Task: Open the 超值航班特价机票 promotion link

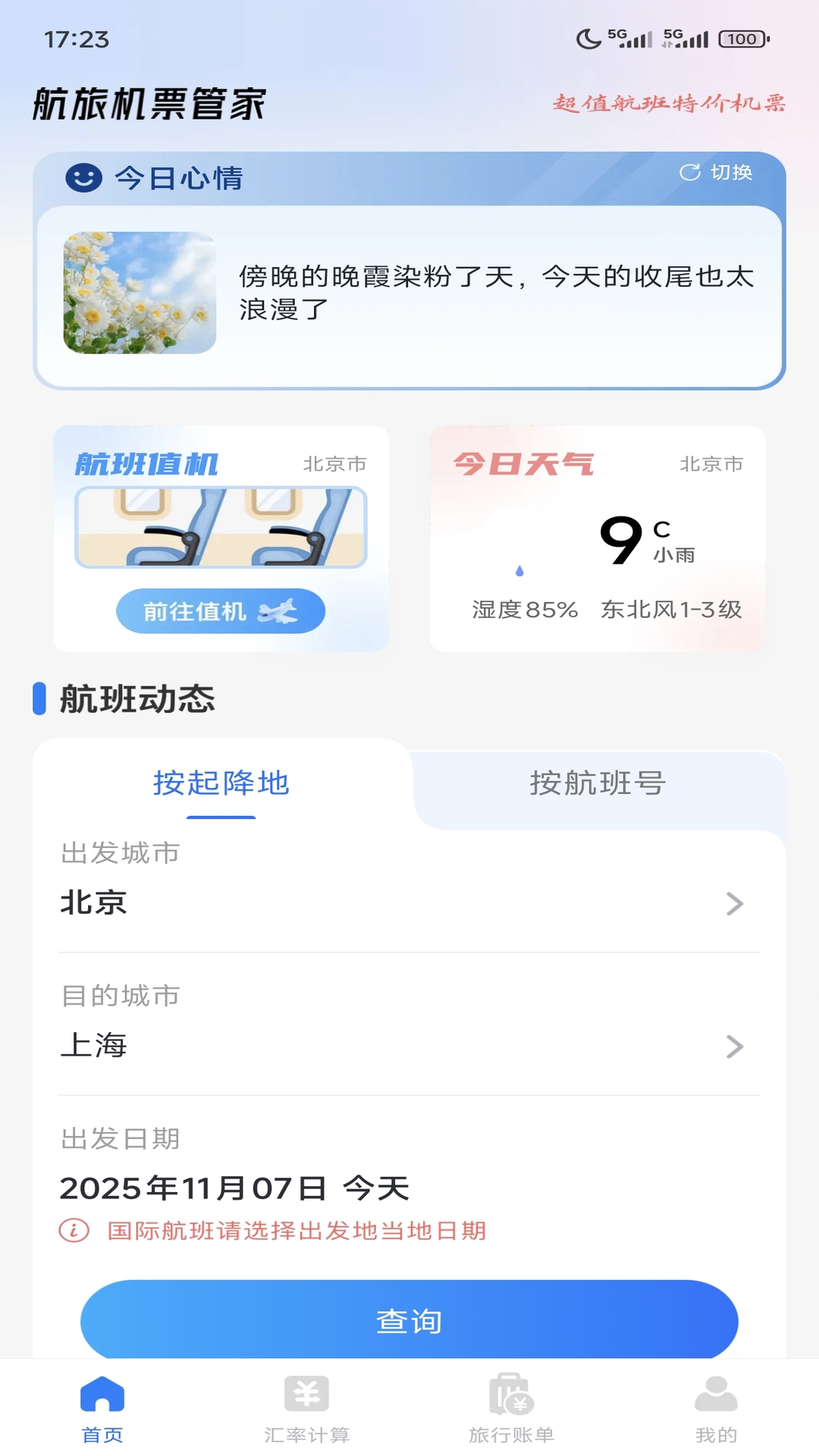Action: [668, 104]
